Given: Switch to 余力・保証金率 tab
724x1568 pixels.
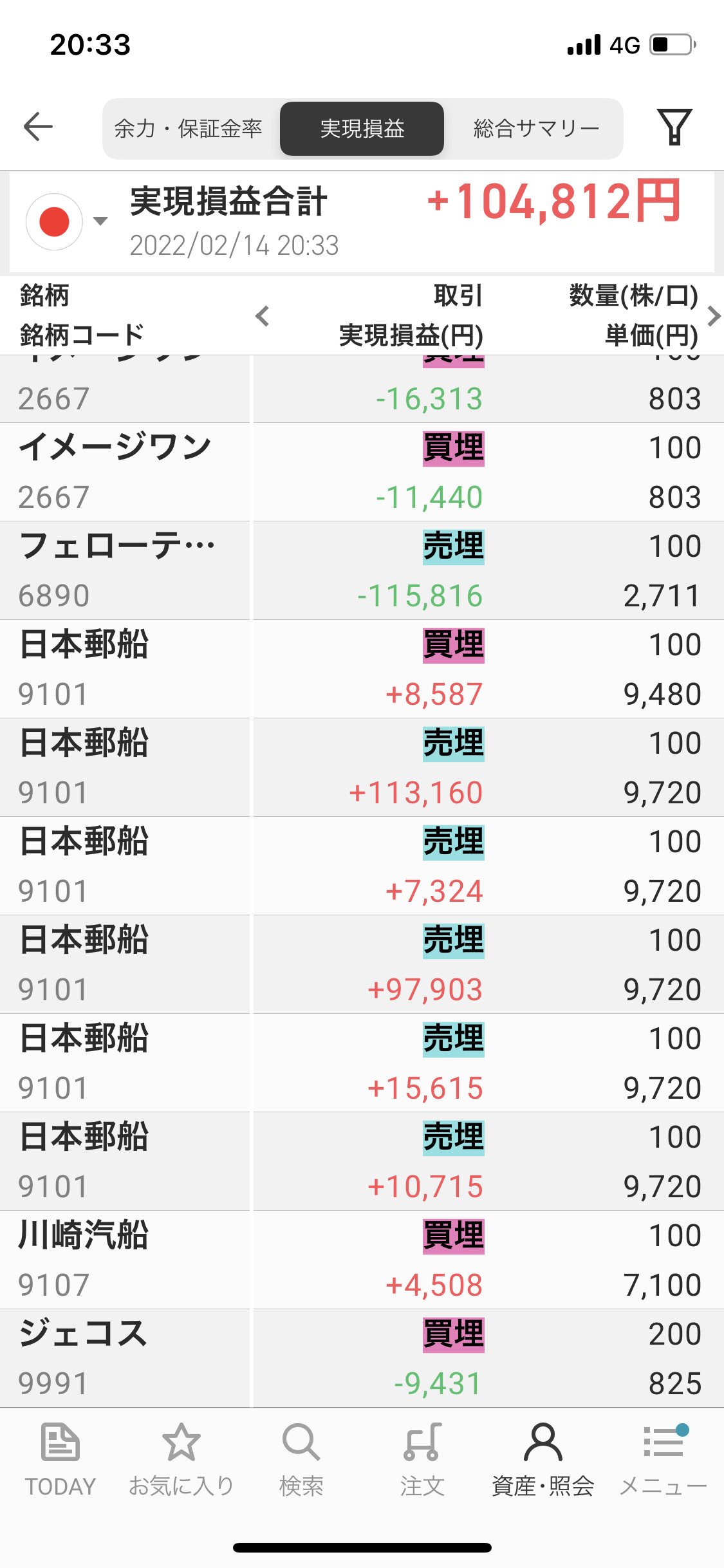Looking at the screenshot, I should [189, 129].
